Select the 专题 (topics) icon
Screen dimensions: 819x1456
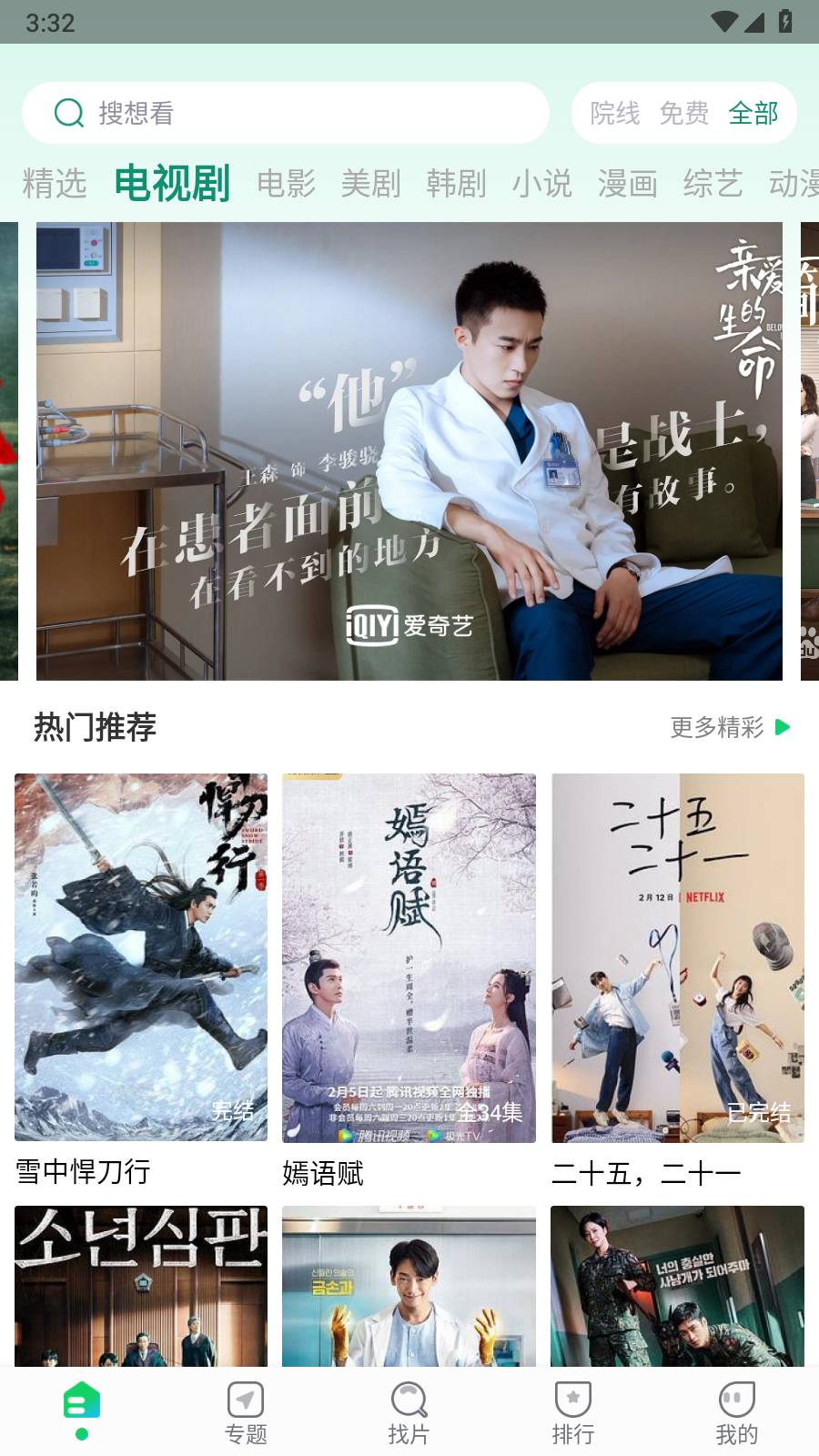(246, 1401)
